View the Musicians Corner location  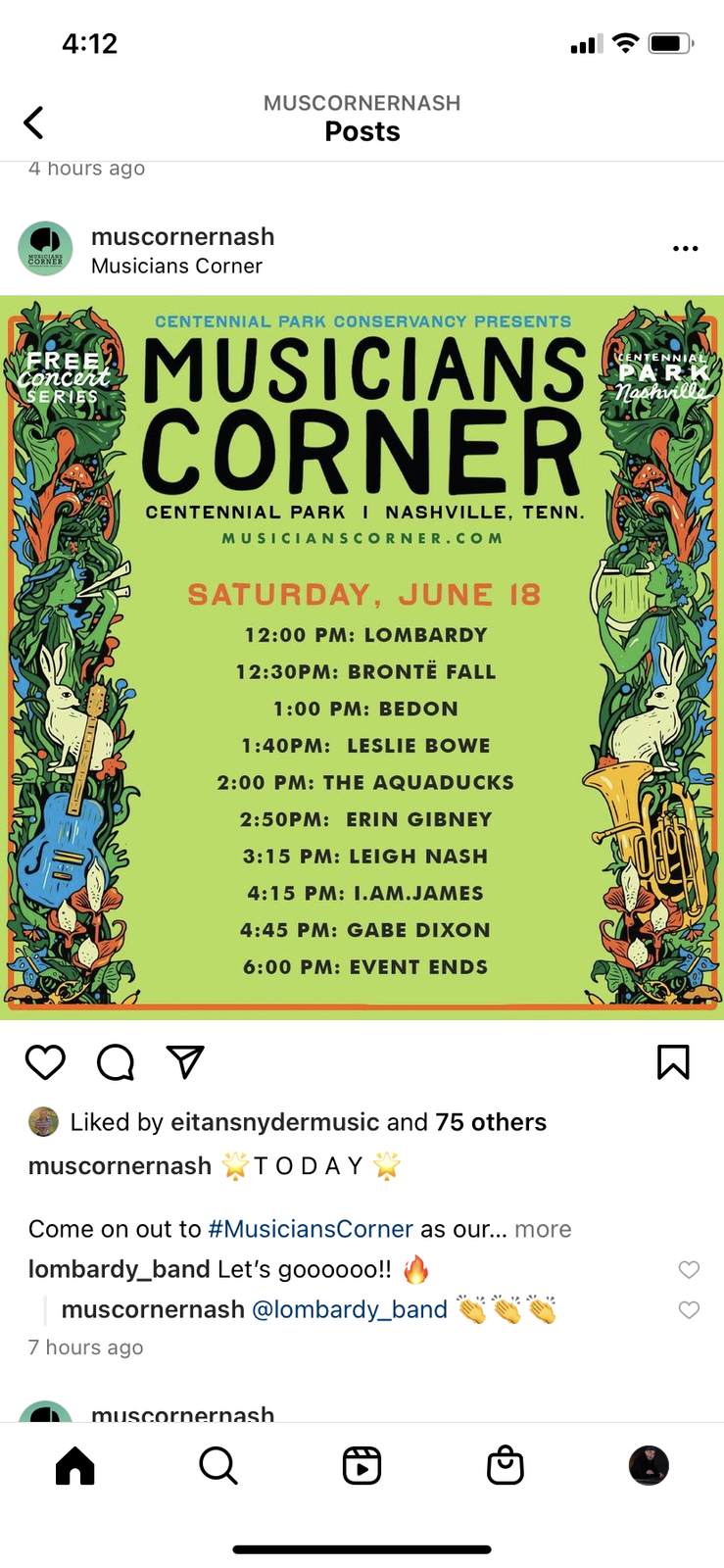click(x=176, y=267)
